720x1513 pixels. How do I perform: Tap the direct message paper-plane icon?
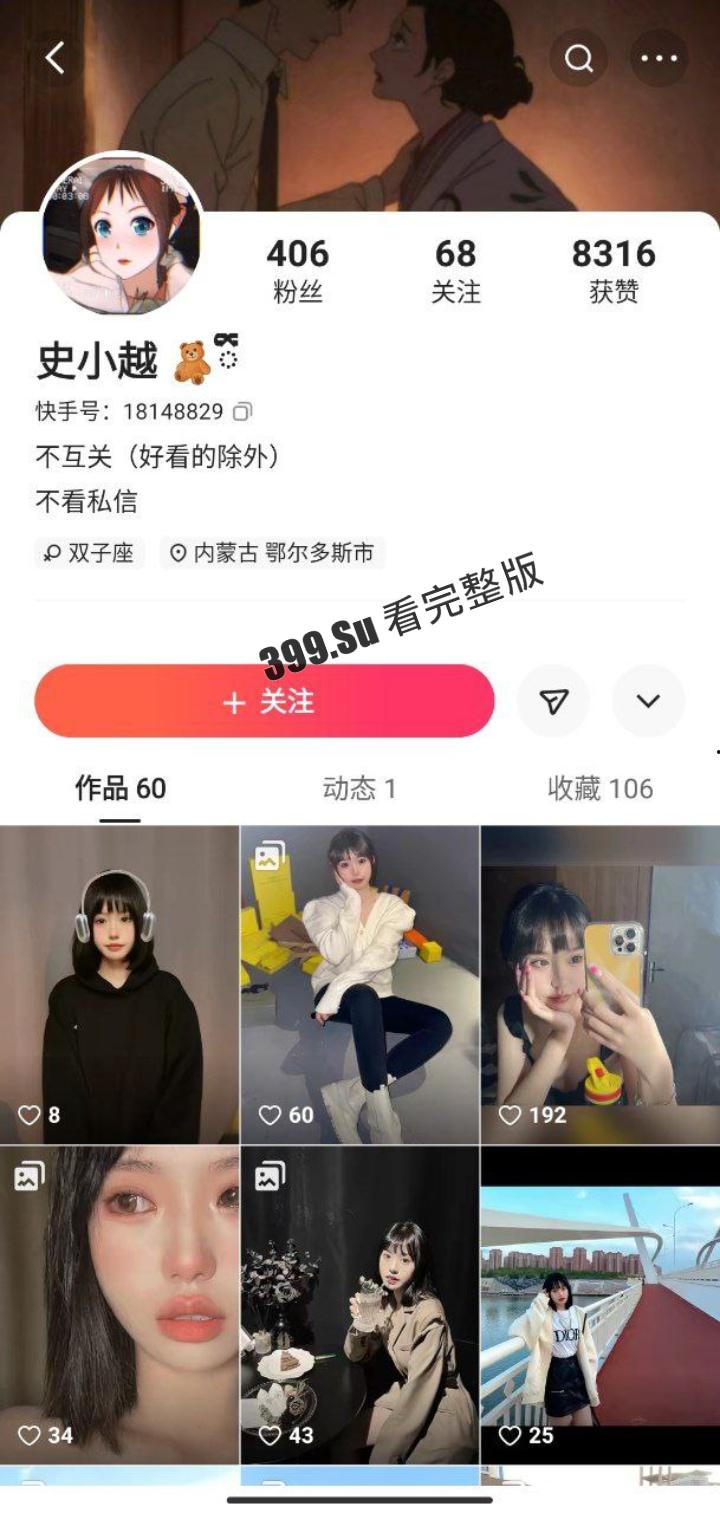(x=553, y=701)
